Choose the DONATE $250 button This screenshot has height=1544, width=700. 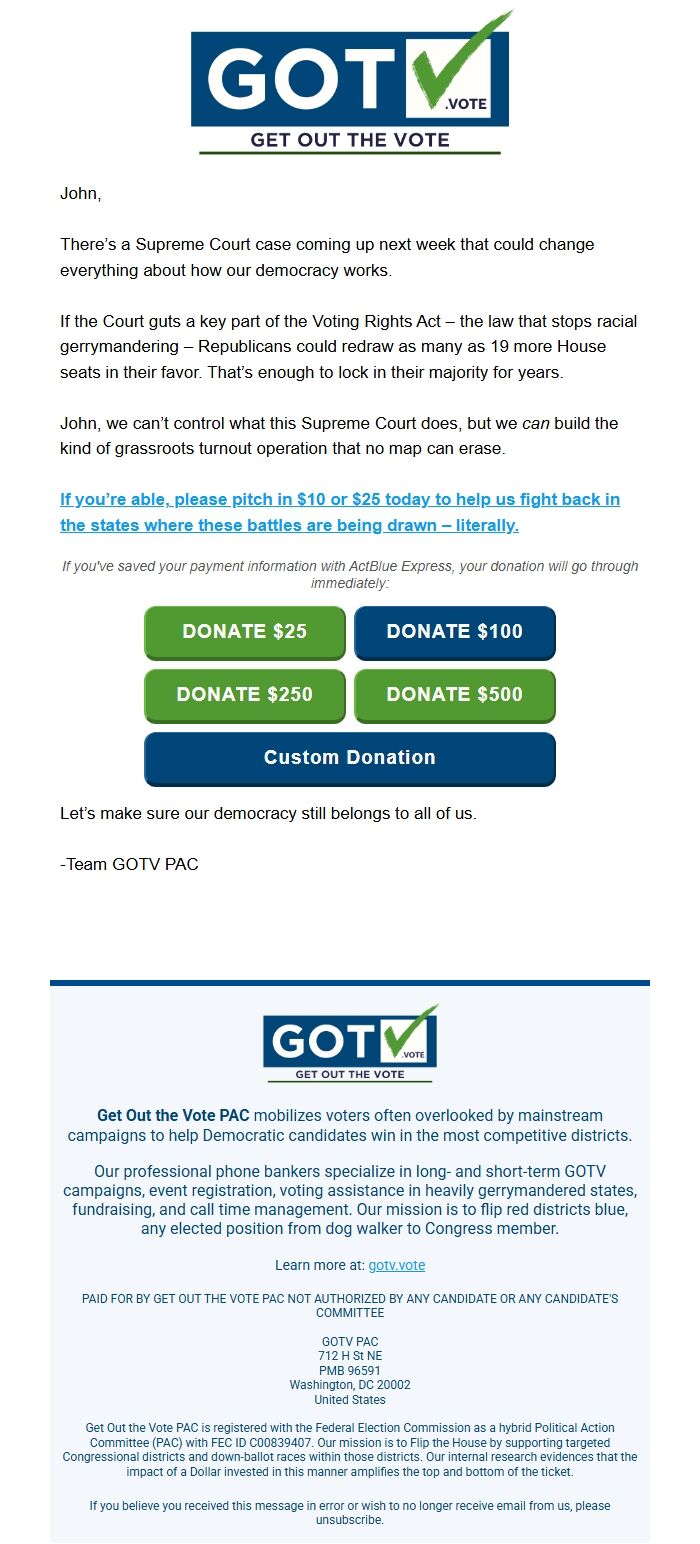(245, 695)
